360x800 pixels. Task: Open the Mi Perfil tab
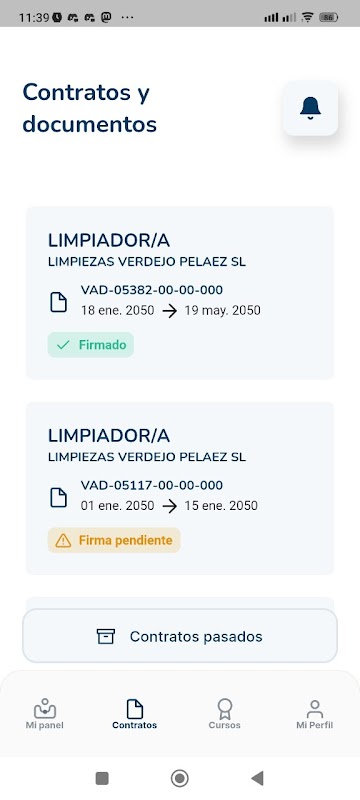[x=315, y=714]
